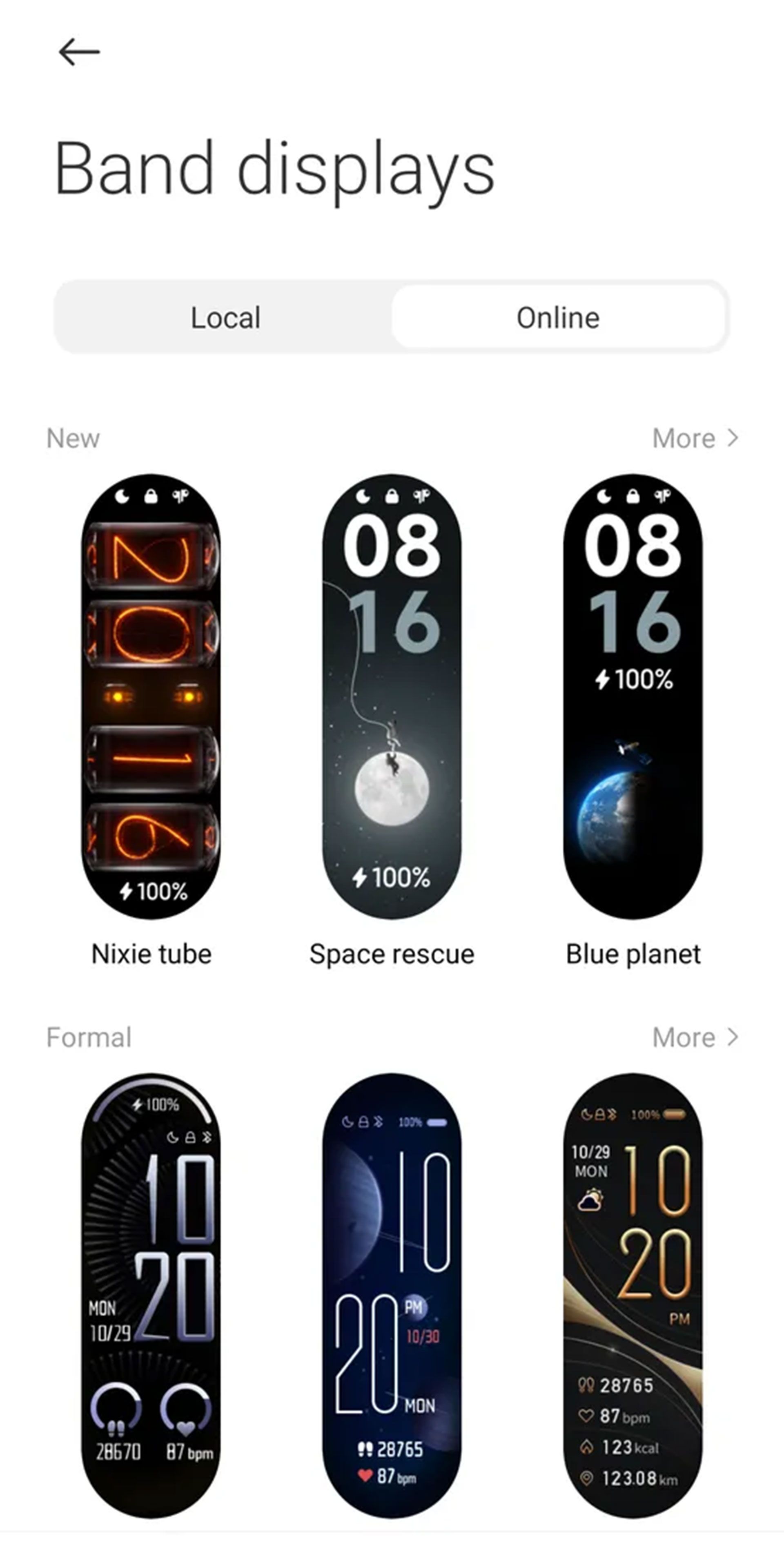Switch to the Local tab
This screenshot has height=1552, width=784.
point(225,317)
